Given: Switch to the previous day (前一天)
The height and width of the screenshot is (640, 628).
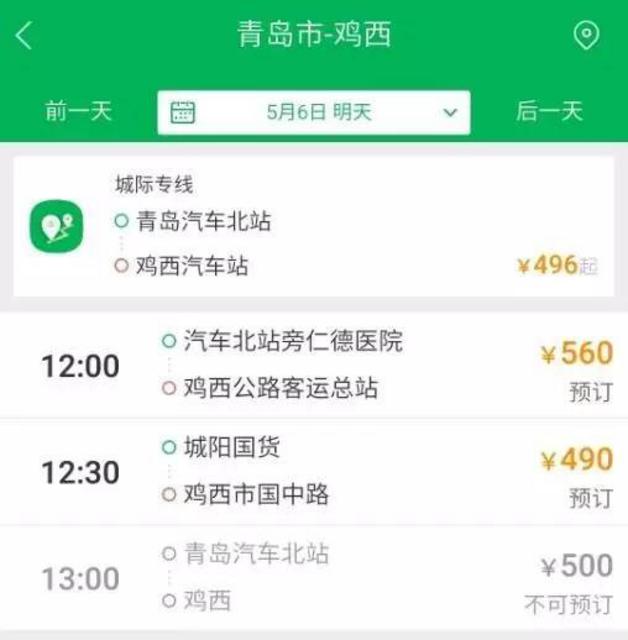Looking at the screenshot, I should pos(78,111).
